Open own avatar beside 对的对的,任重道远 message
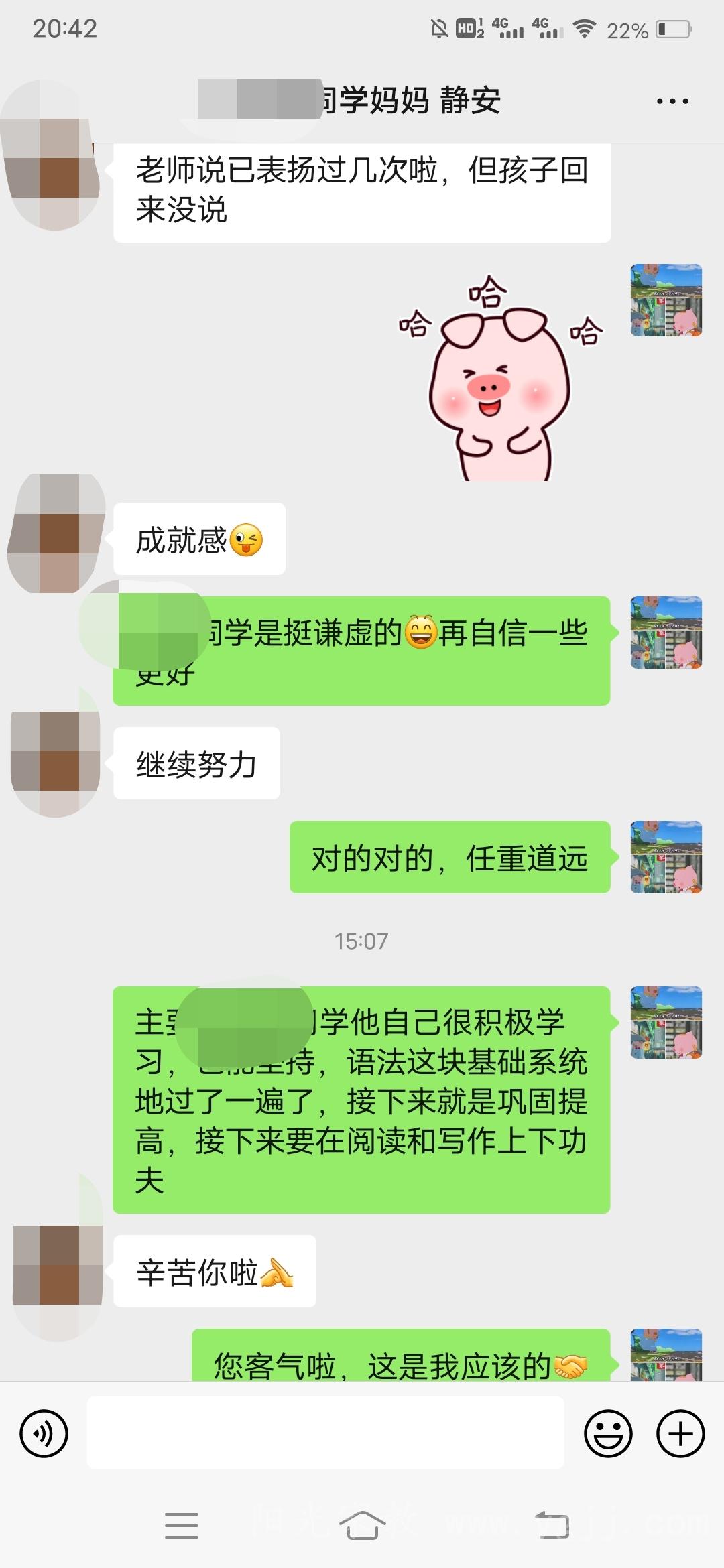 click(x=666, y=856)
